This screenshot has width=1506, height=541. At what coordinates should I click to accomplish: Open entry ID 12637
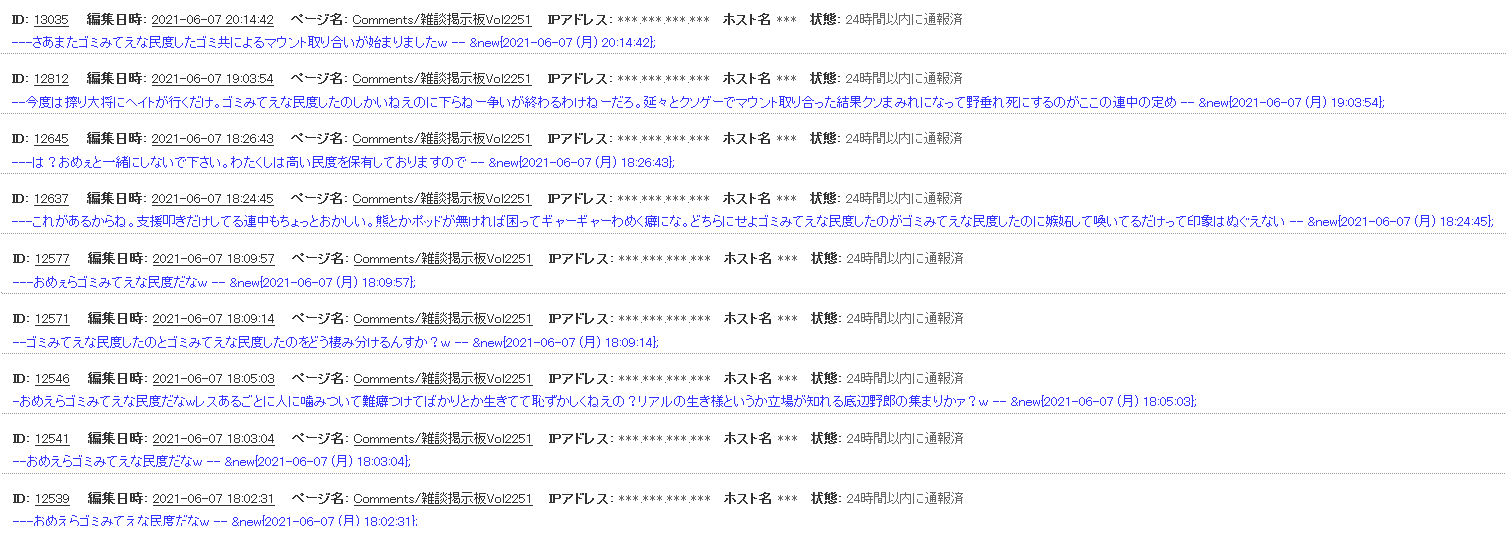51,199
